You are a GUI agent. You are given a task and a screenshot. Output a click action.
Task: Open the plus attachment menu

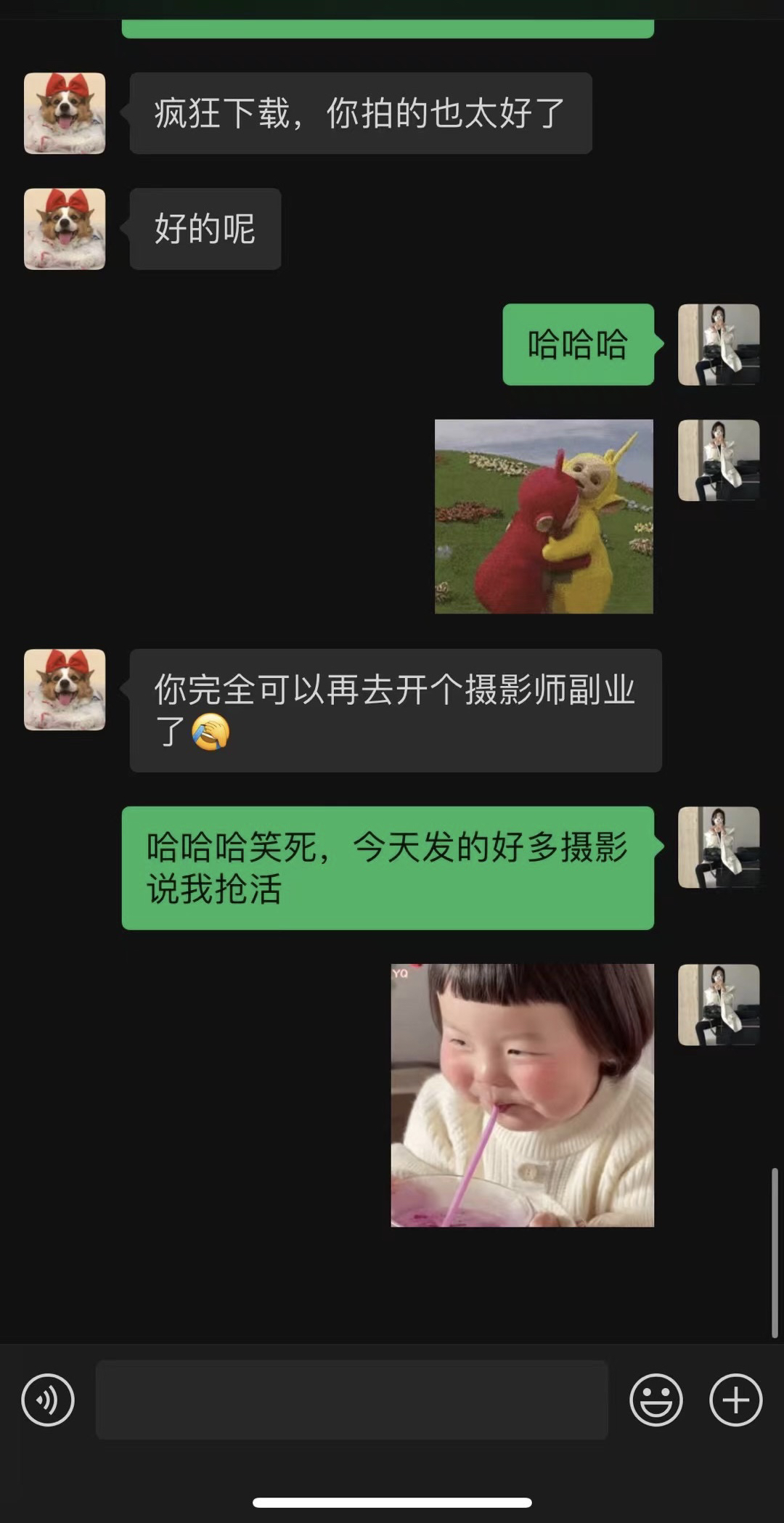pyautogui.click(x=736, y=1400)
